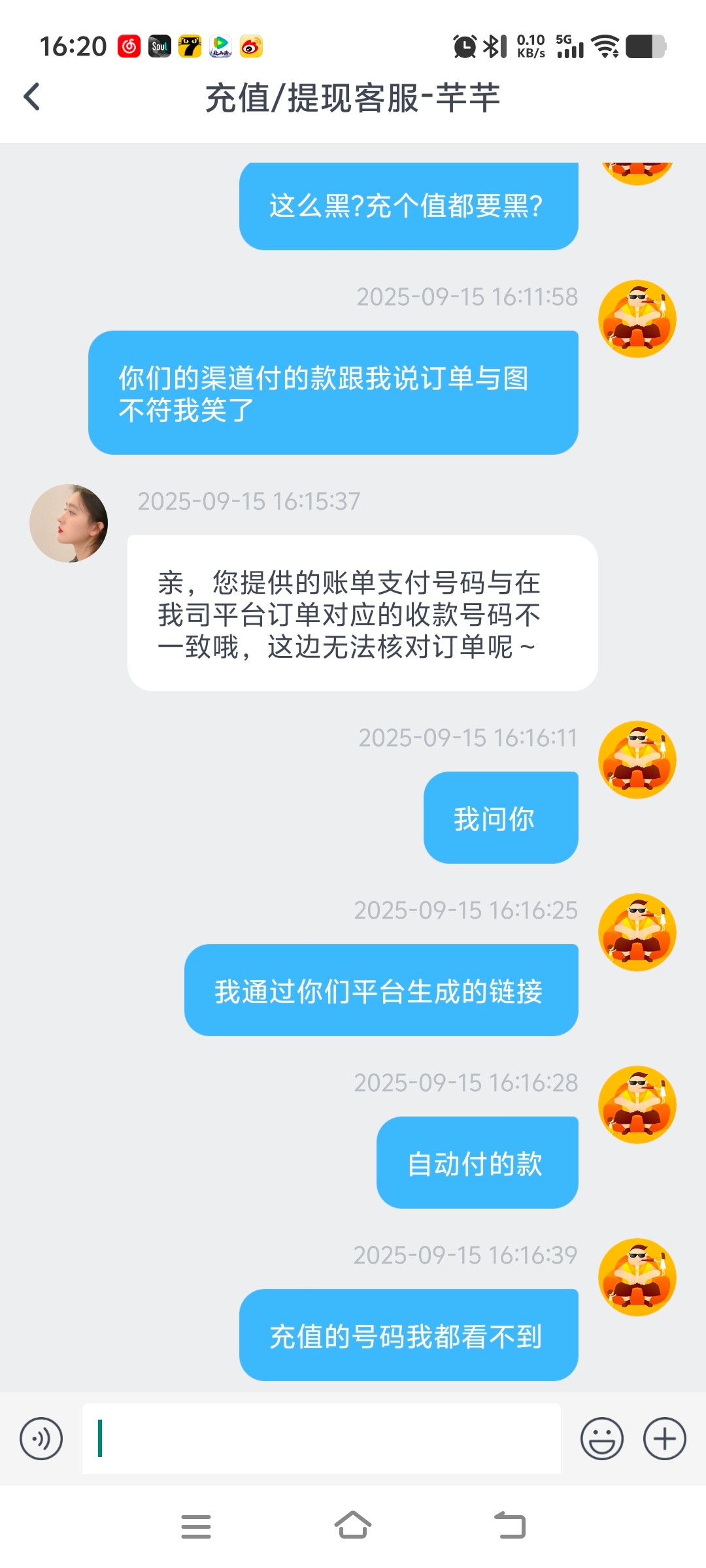Tap the customer service agent's avatar
Viewport: 706px width, 1568px height.
coord(69,523)
